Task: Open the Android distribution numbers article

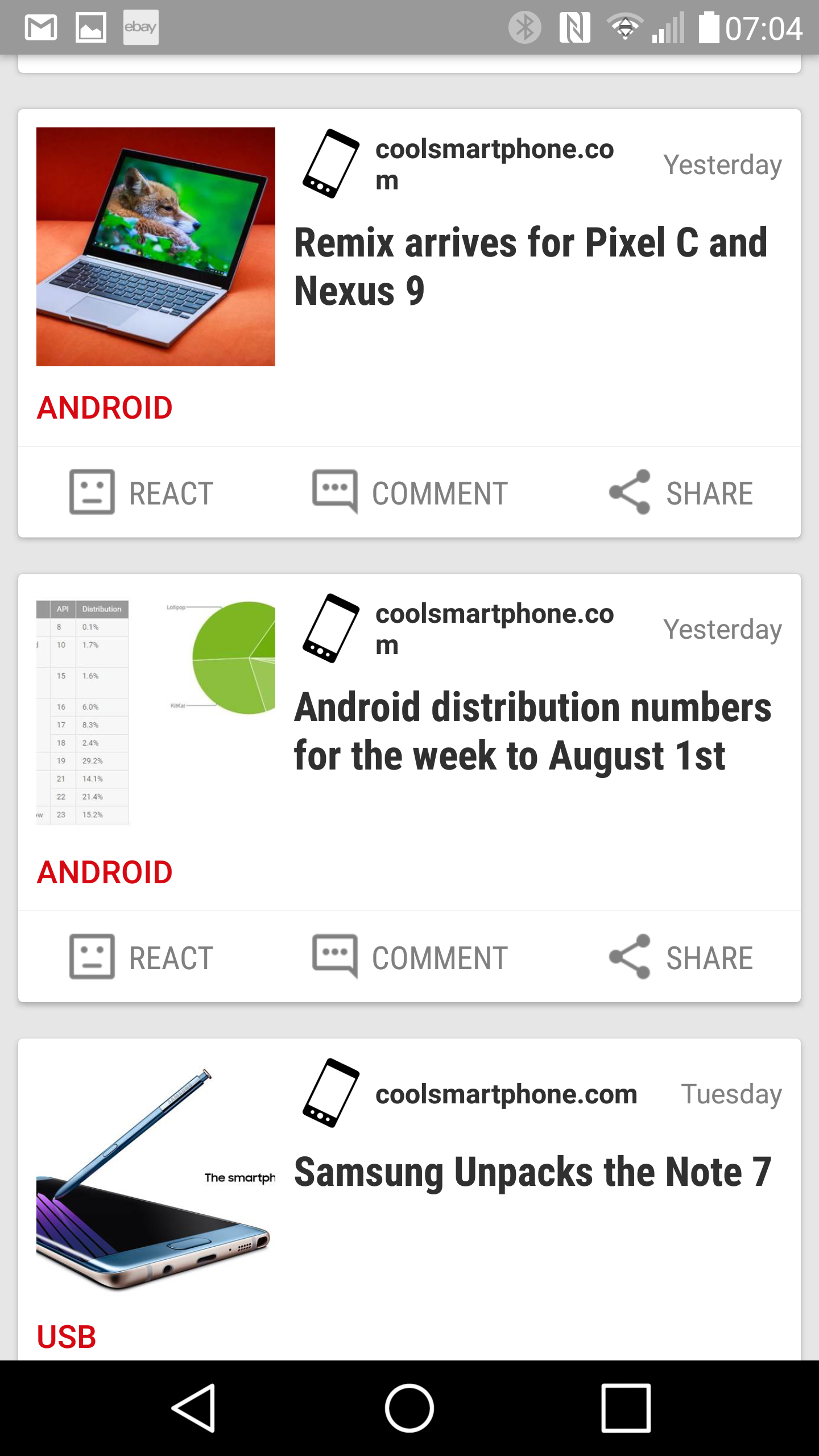Action: (x=532, y=731)
